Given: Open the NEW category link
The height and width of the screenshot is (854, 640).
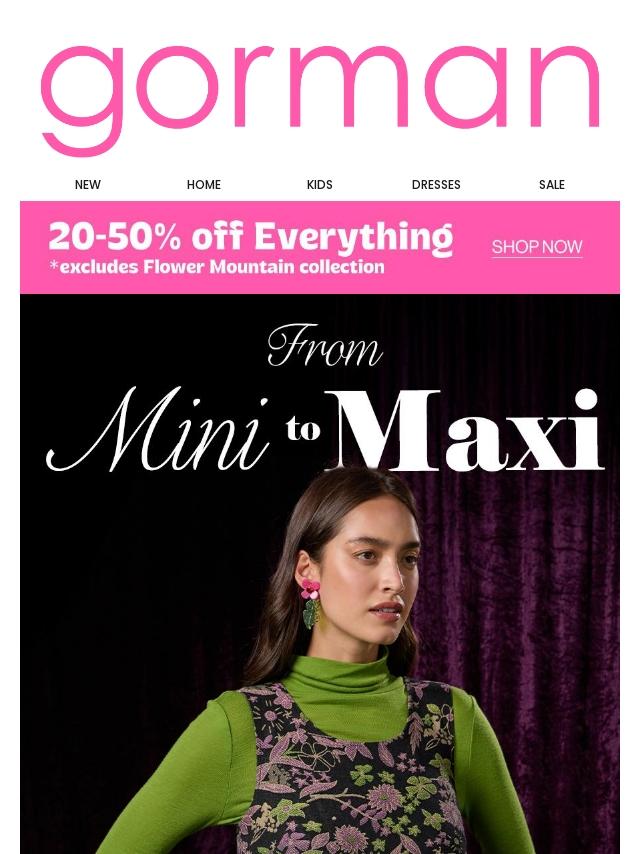Looking at the screenshot, I should (88, 185).
